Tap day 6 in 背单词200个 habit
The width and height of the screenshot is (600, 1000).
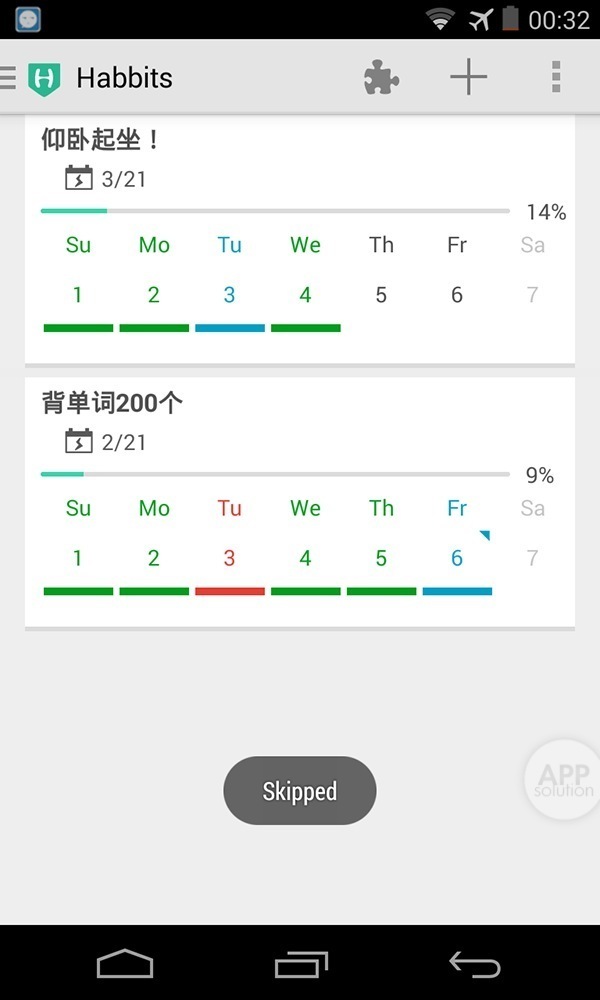457,558
